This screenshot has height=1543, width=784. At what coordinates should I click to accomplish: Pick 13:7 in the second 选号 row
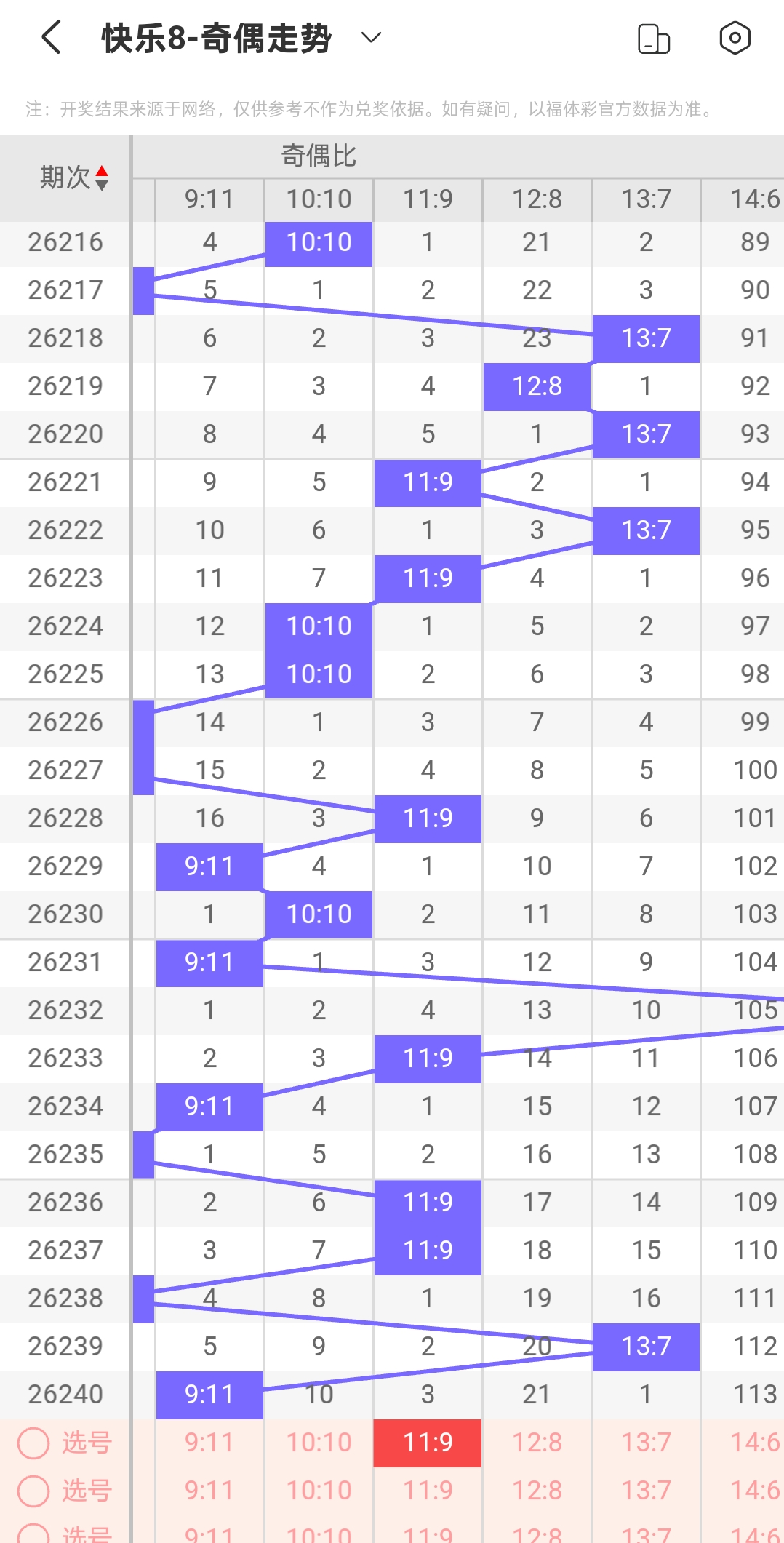(646, 1491)
